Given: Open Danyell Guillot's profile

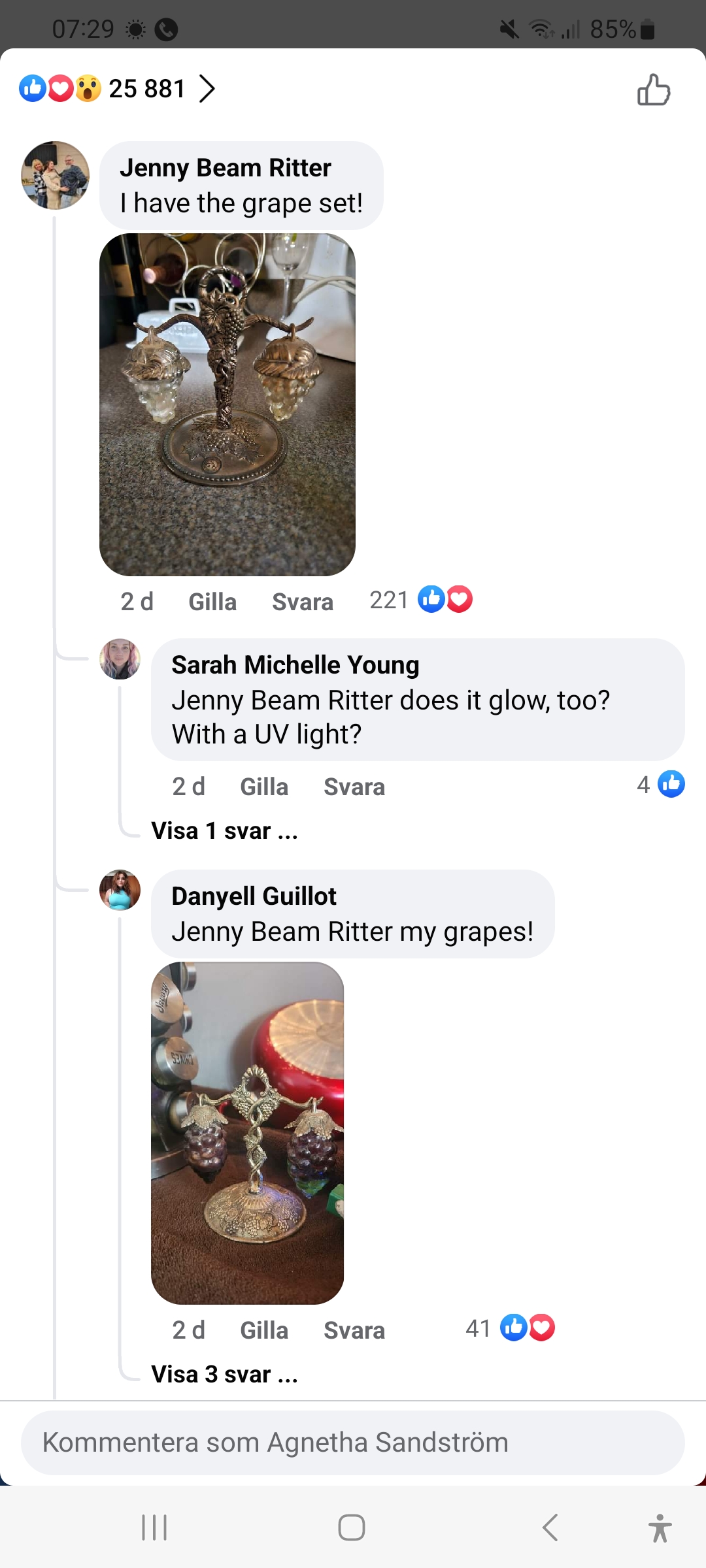Looking at the screenshot, I should (120, 890).
